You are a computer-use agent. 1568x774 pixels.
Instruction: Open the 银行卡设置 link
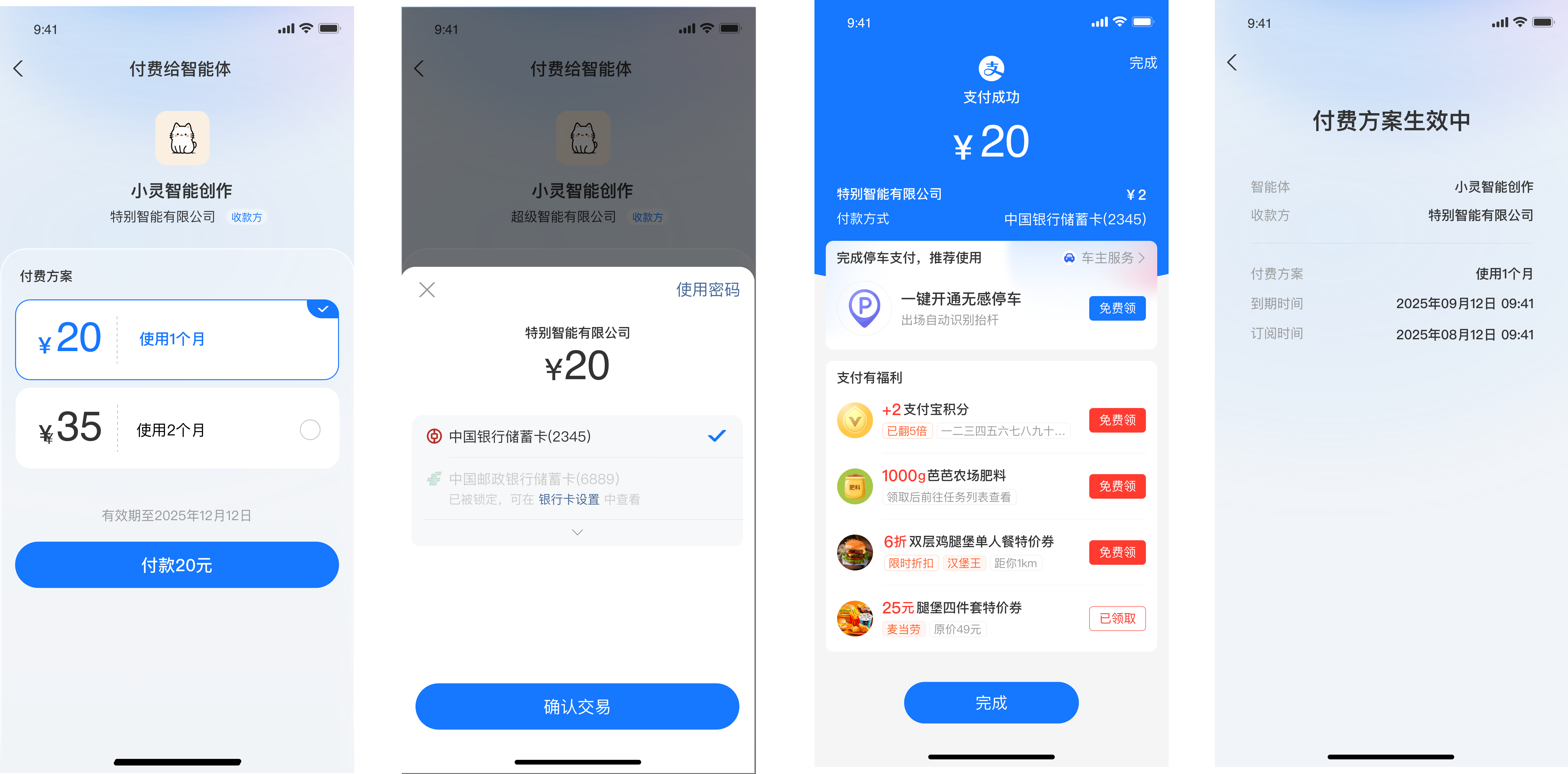(x=568, y=499)
